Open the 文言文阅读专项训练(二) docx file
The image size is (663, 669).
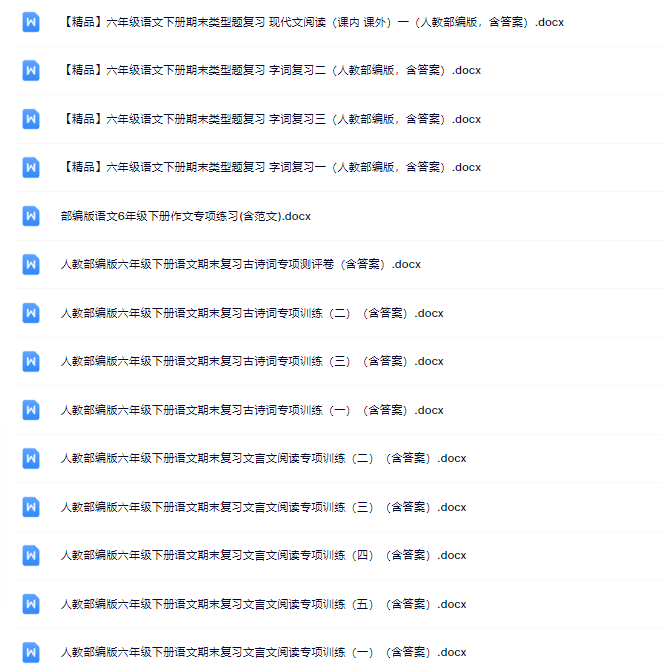click(263, 458)
